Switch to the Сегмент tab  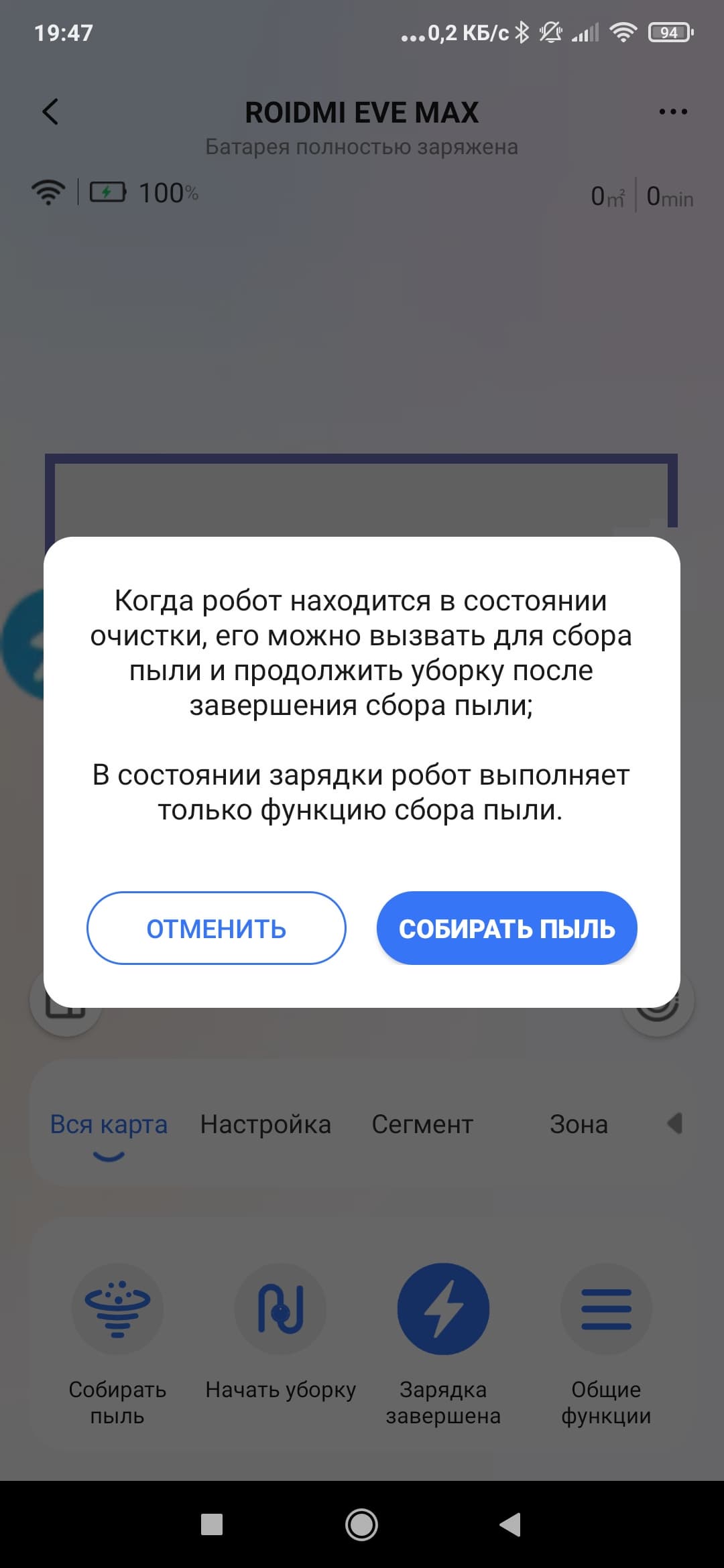pyautogui.click(x=422, y=1124)
